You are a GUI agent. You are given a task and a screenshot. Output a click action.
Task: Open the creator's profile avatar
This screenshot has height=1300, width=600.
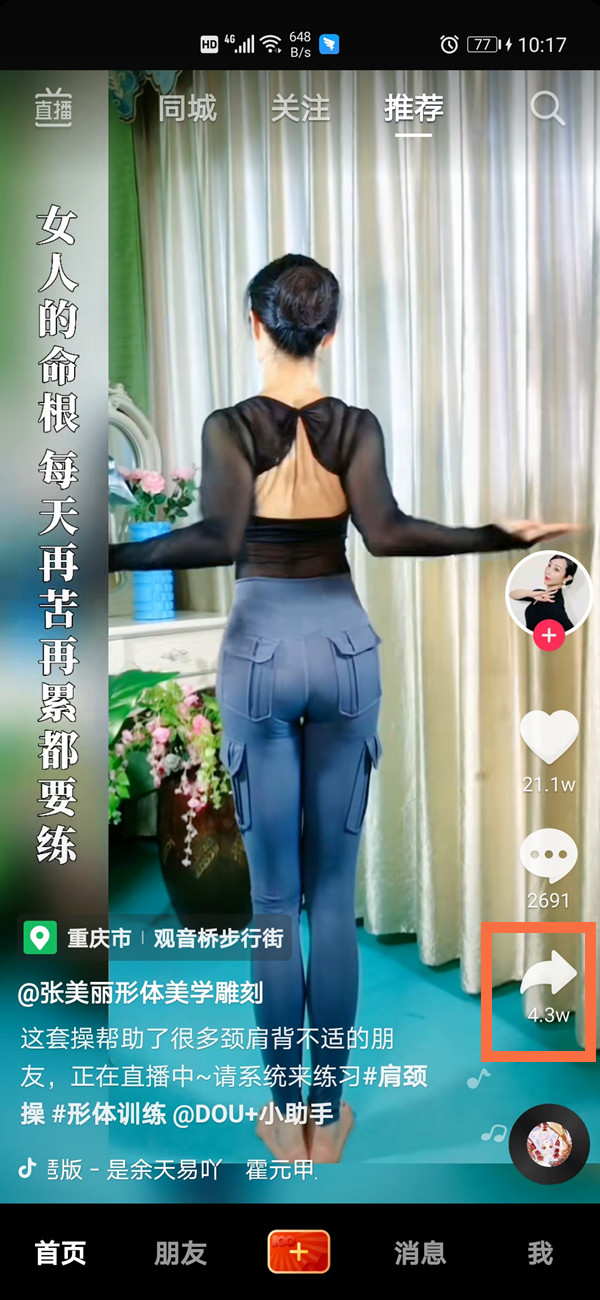(548, 593)
